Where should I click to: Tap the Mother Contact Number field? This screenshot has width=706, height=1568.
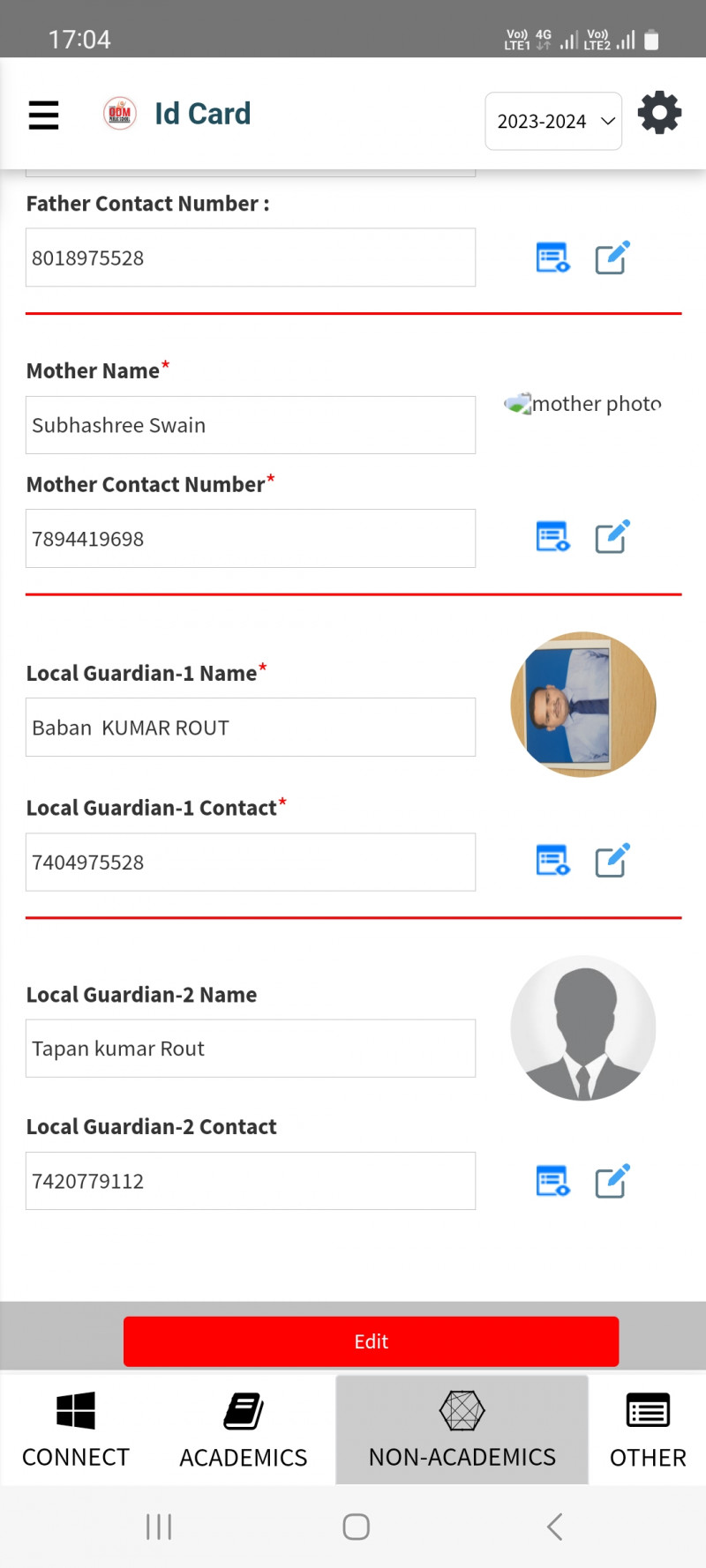coord(251,538)
